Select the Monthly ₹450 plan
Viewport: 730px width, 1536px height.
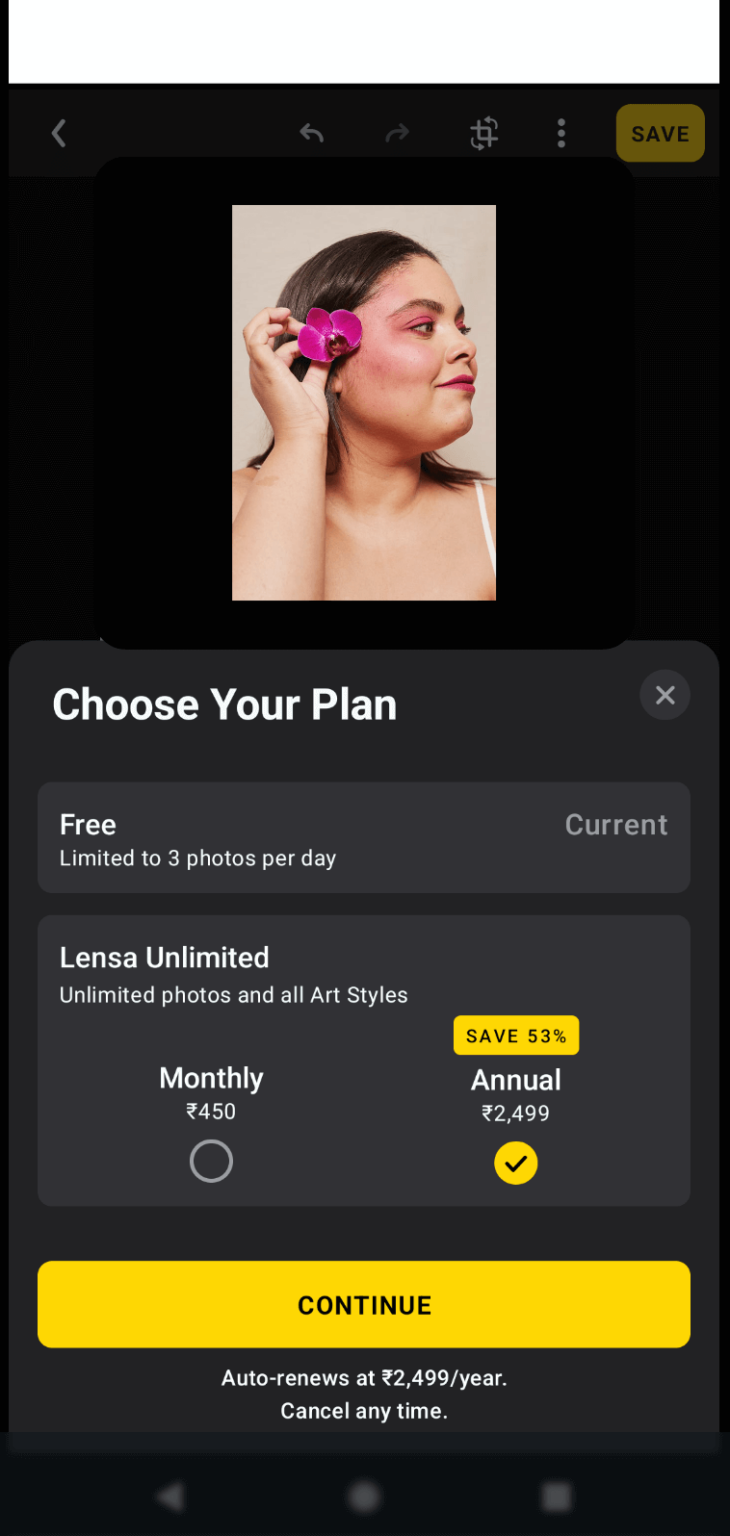point(211,1161)
